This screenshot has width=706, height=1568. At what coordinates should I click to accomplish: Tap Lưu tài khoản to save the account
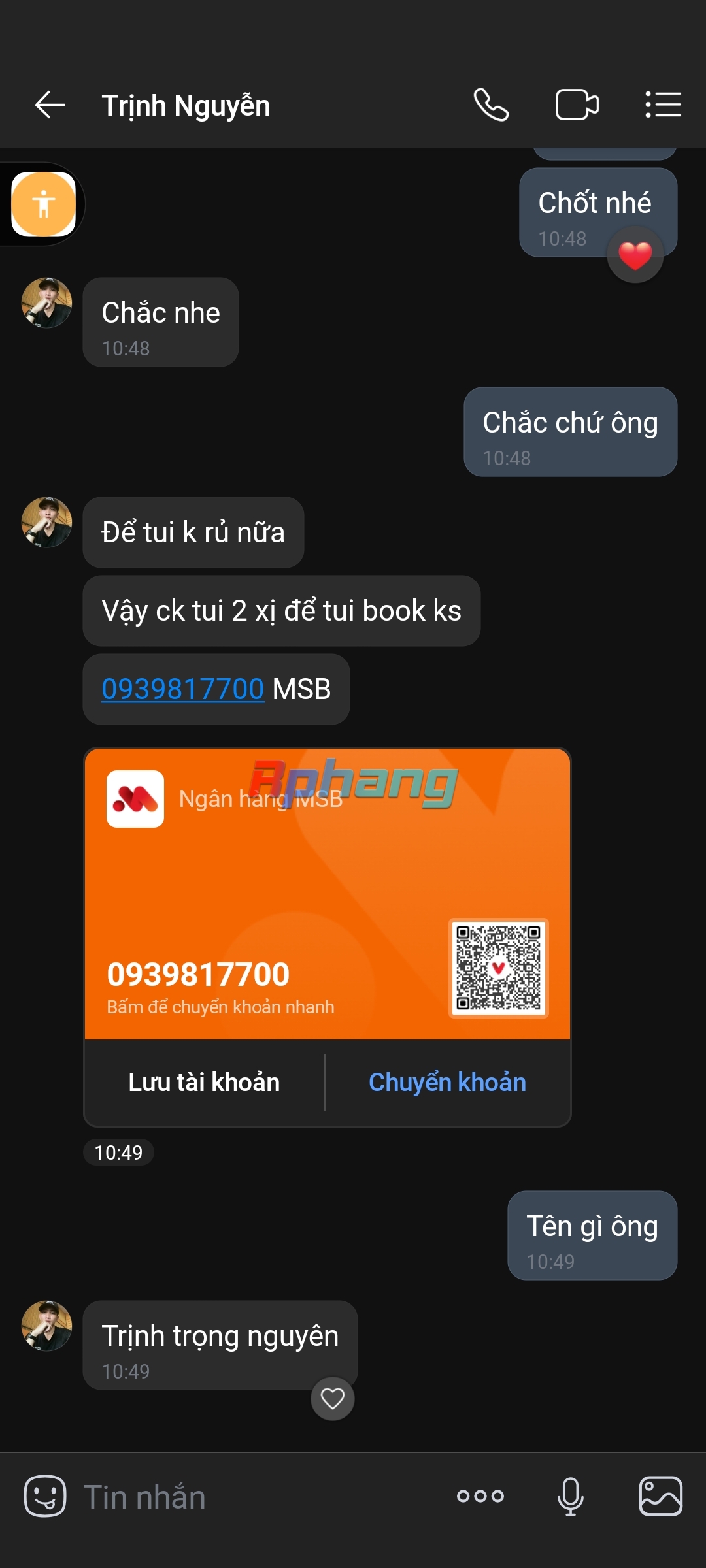click(204, 1083)
